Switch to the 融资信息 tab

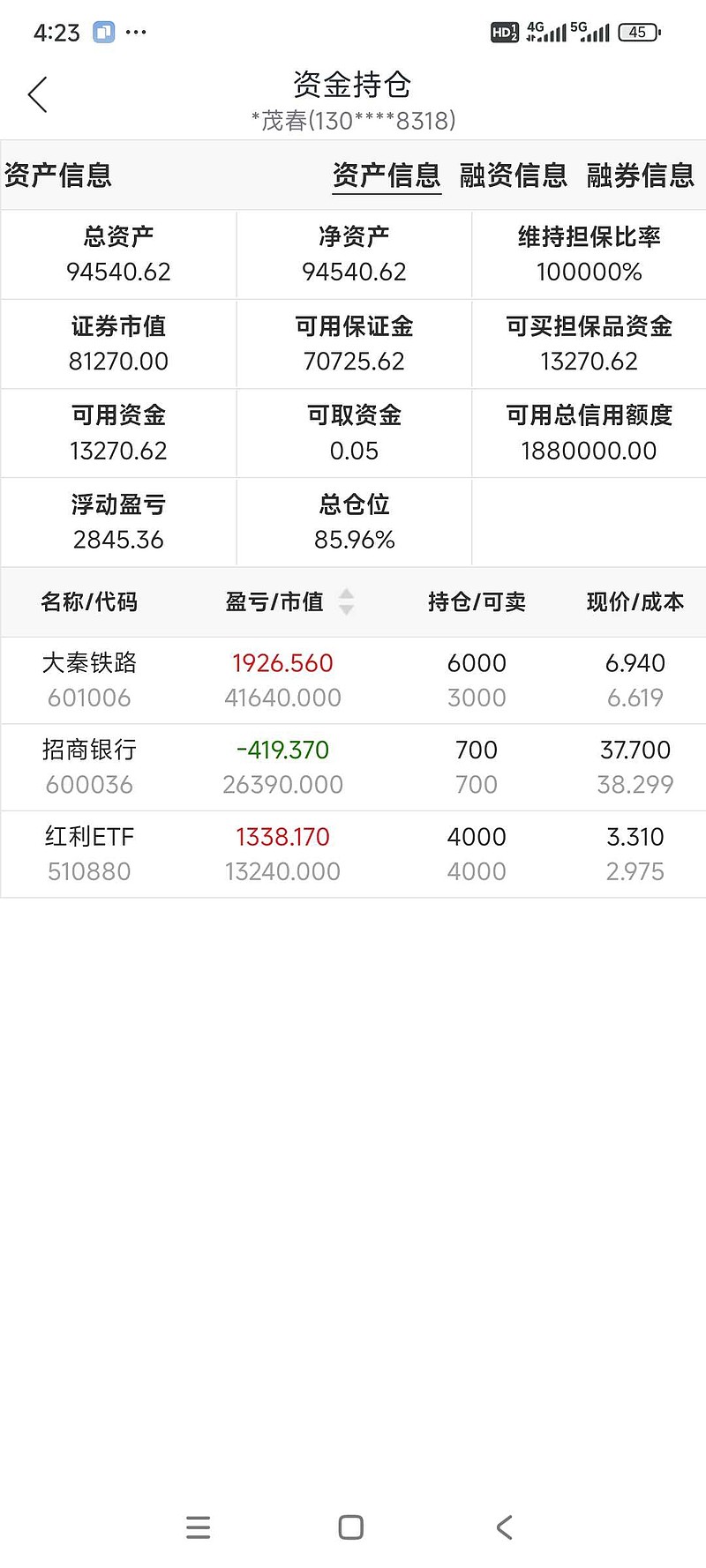pos(511,175)
